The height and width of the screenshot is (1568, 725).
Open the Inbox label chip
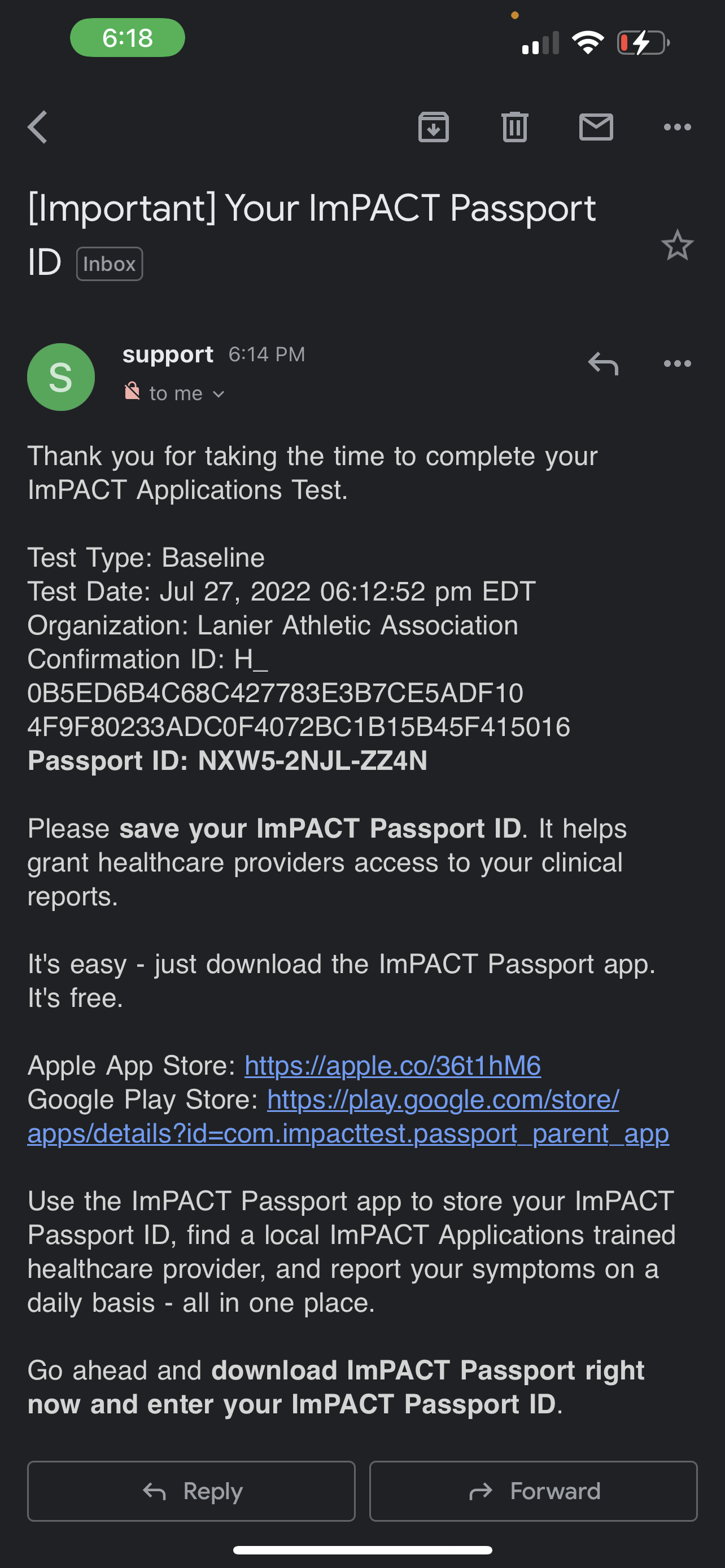(x=110, y=264)
